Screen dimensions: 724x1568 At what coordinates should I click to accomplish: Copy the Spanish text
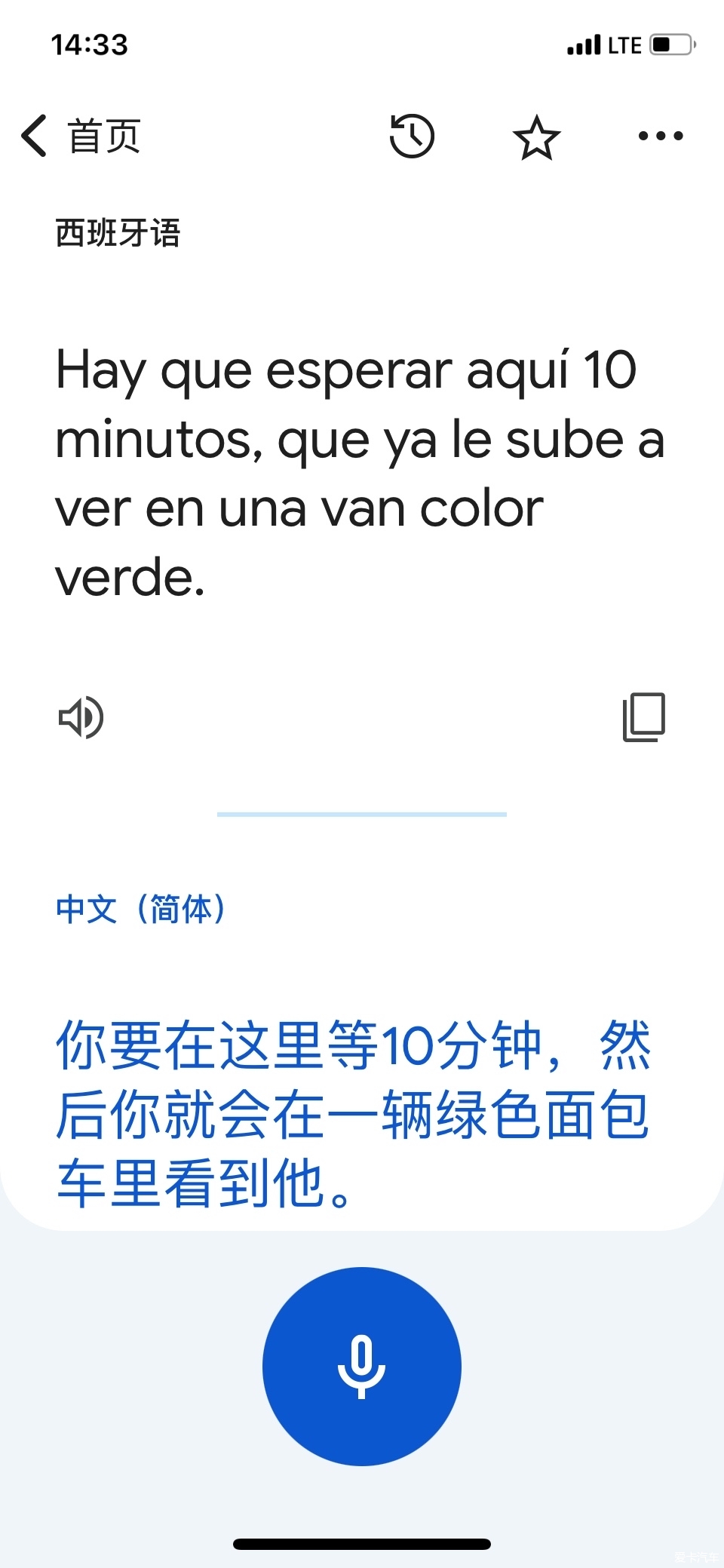tap(644, 717)
